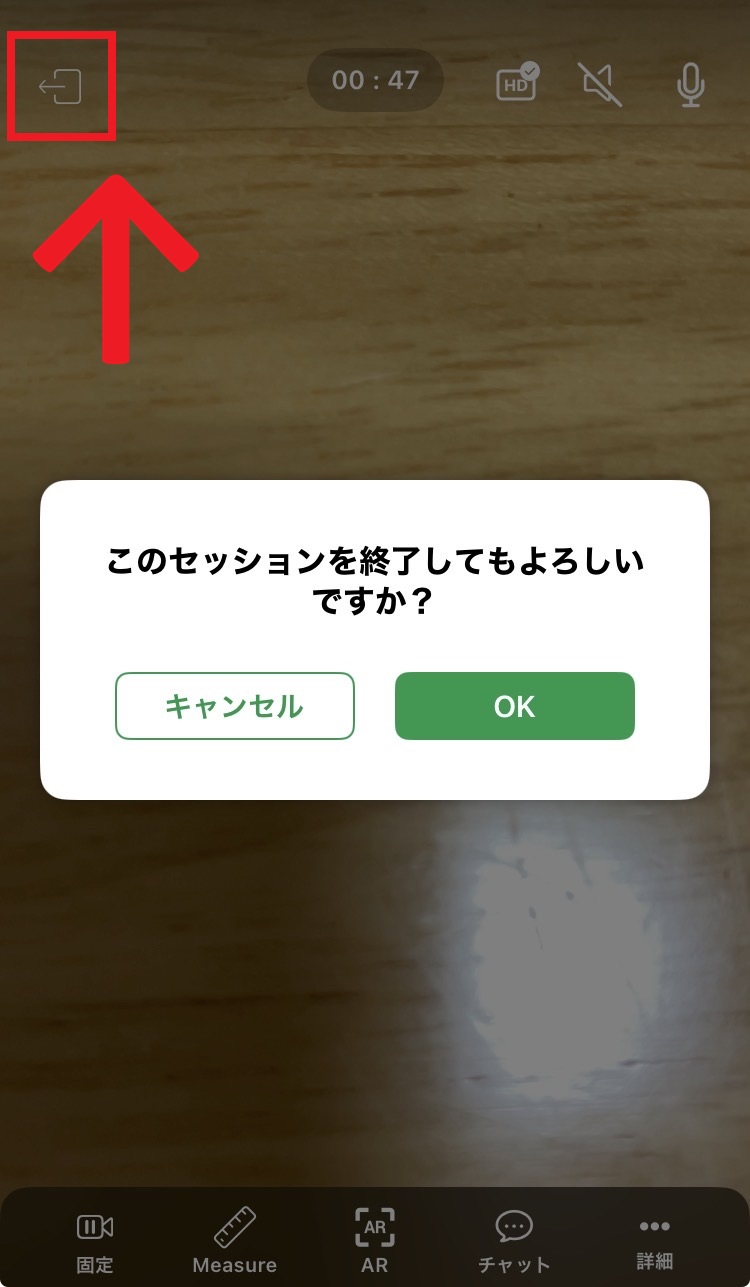
Task: Select the 固定 freeze video tool
Action: point(95,1240)
